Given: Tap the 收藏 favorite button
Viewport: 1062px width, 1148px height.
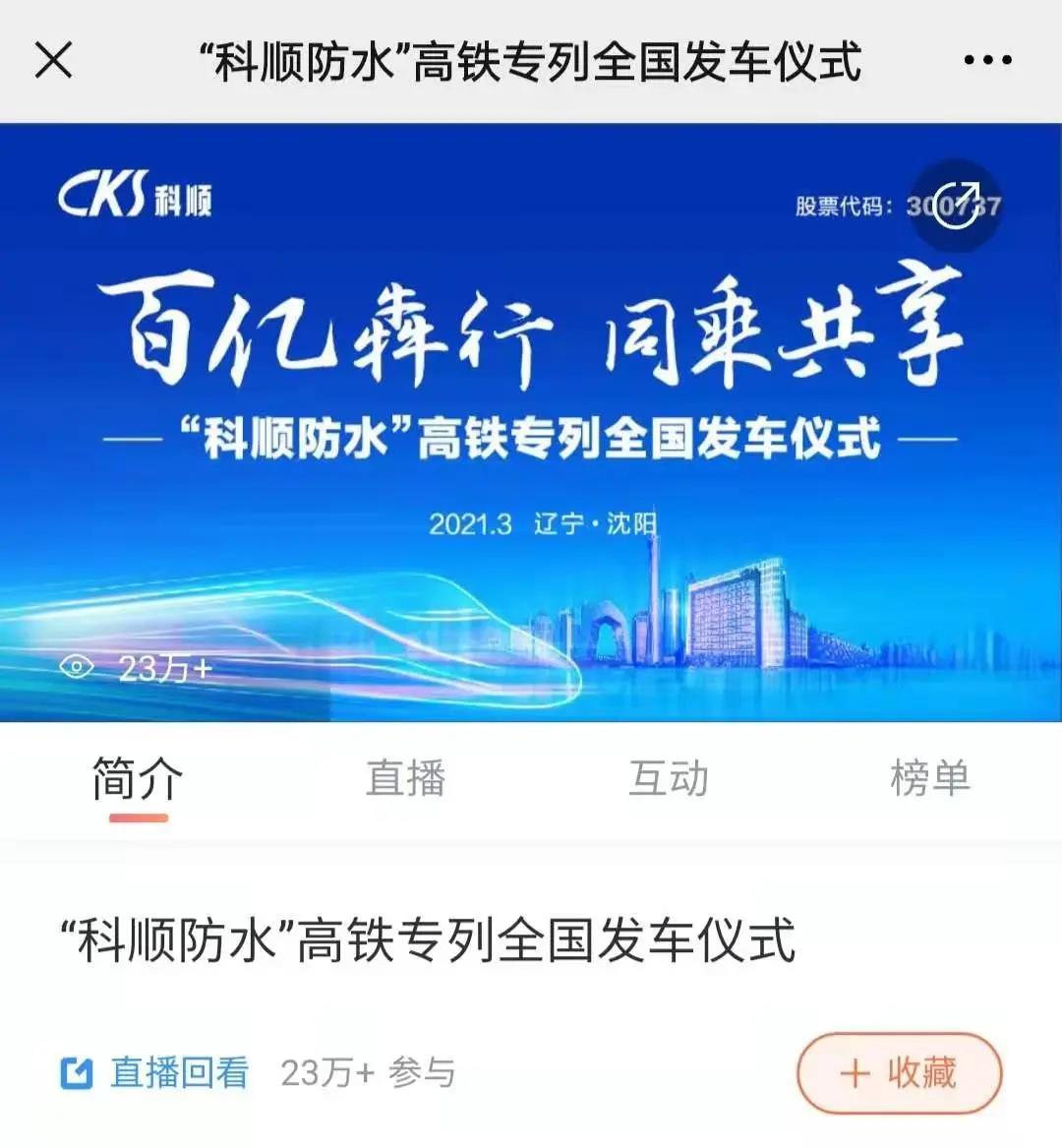Looking at the screenshot, I should [x=898, y=1075].
